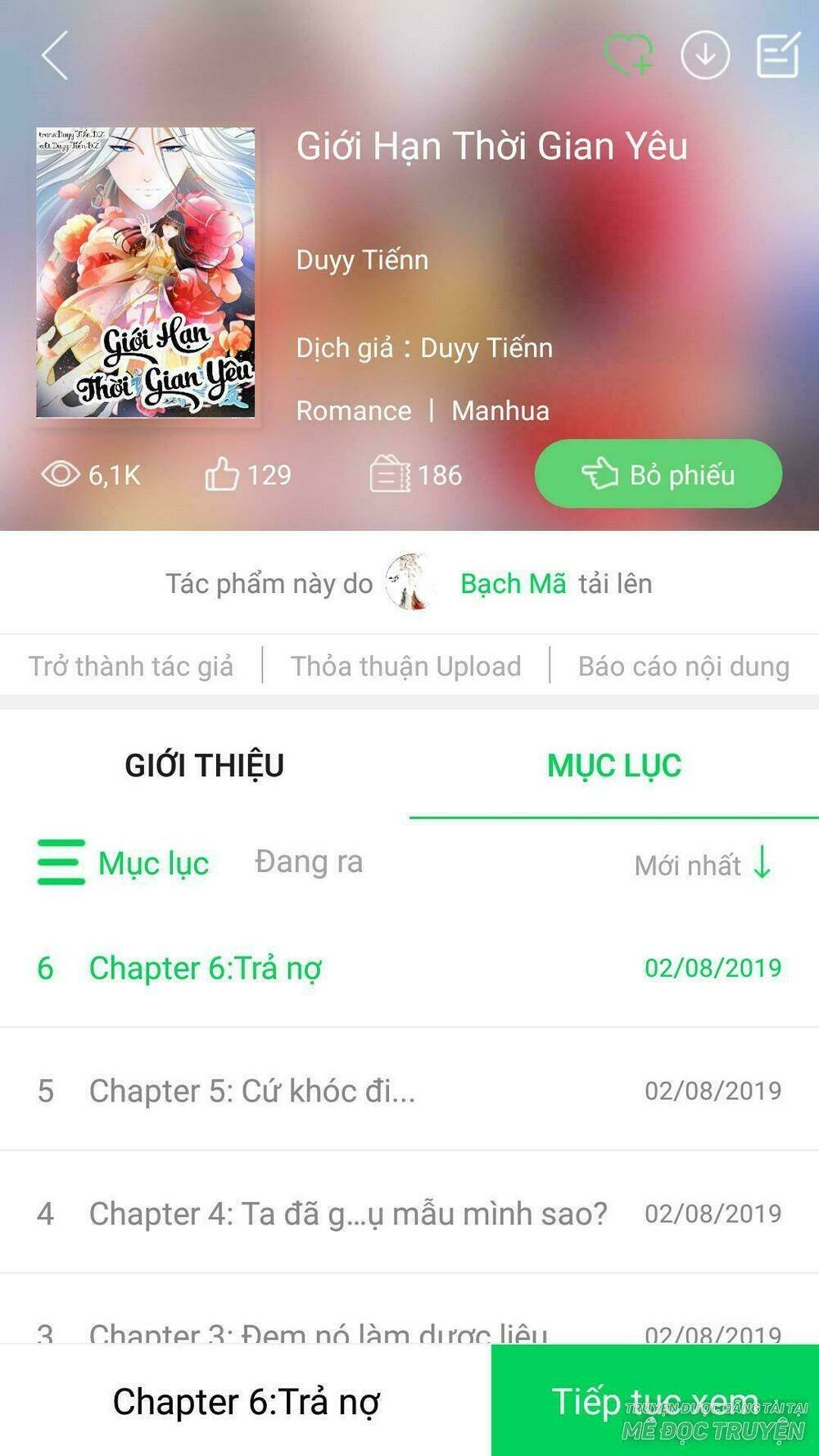Tap the hamburger icon next to Mục lục

[59, 861]
